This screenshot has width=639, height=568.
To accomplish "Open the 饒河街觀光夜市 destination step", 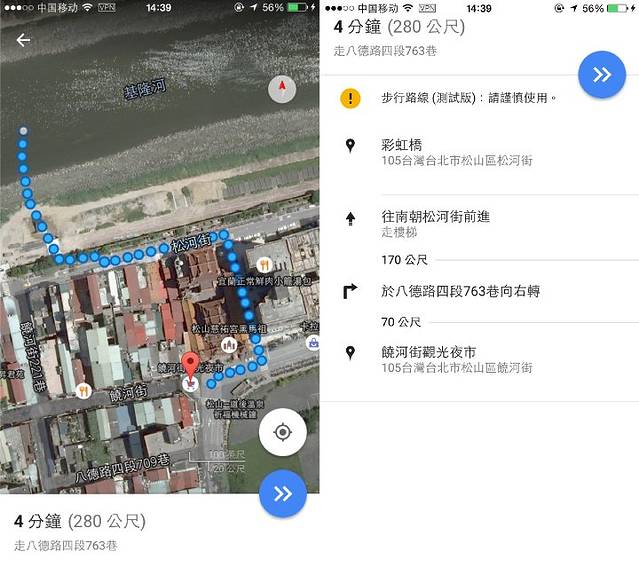I will pos(456,359).
